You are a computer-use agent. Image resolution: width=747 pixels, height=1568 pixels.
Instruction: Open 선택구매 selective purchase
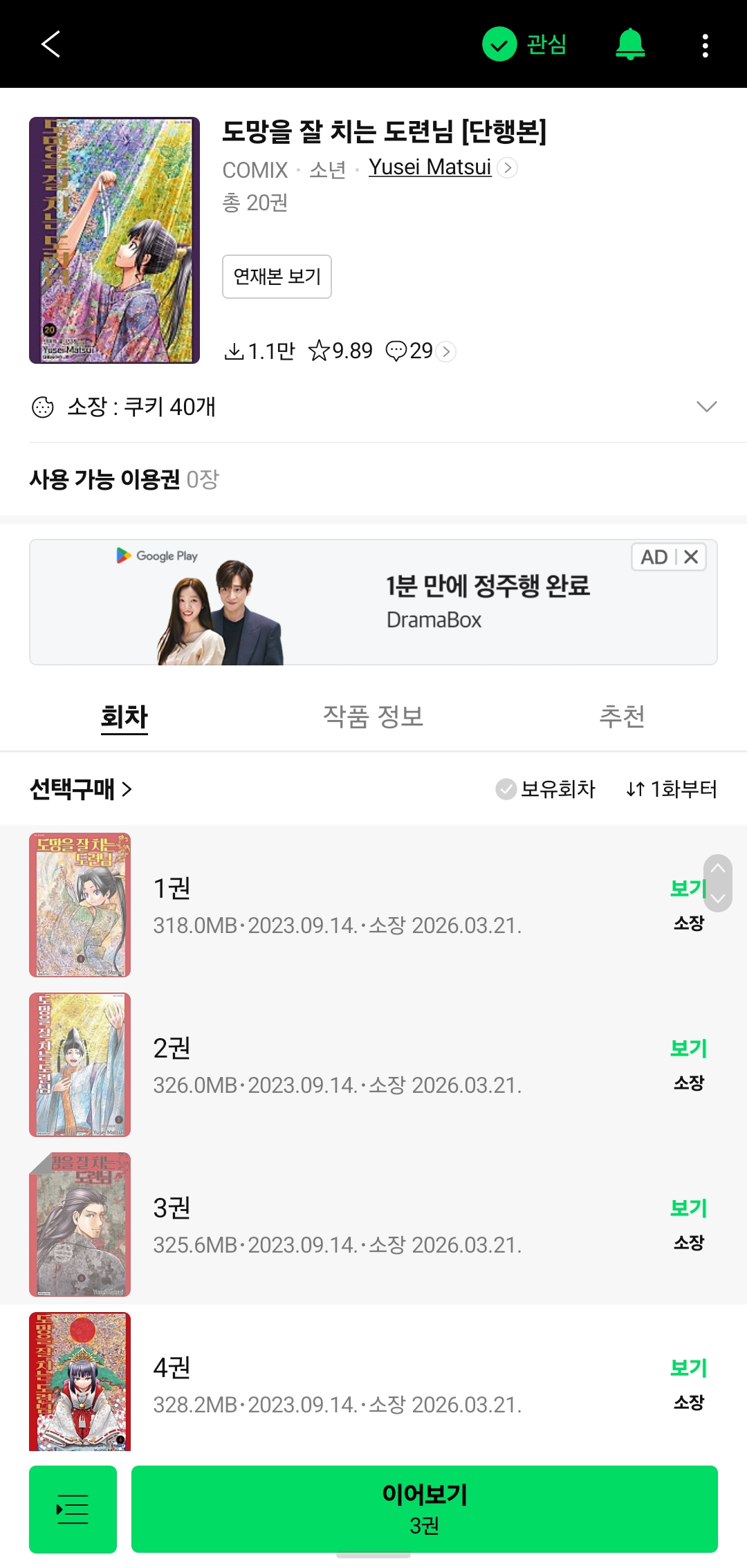(80, 789)
